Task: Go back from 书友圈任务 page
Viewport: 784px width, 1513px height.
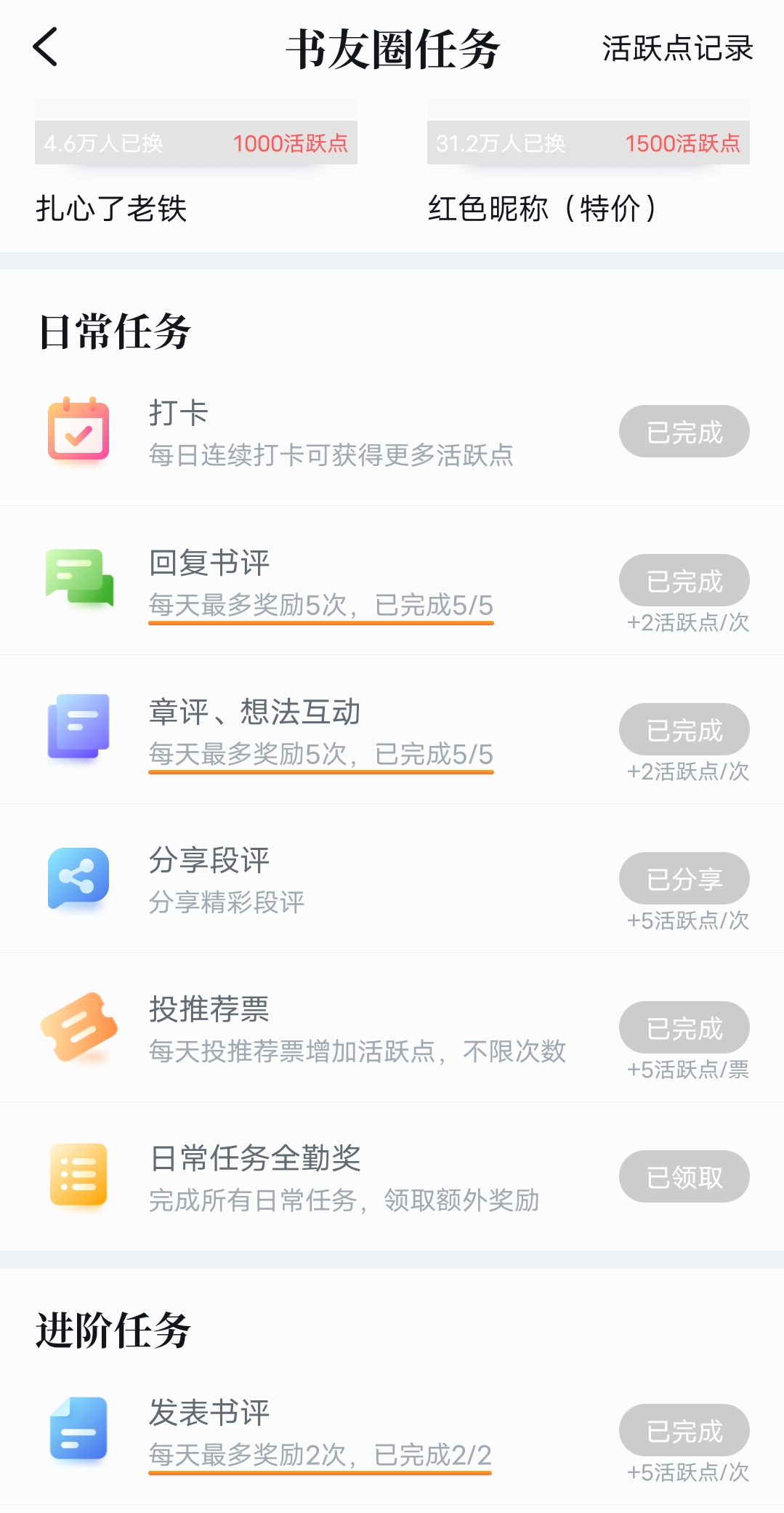Action: tap(45, 48)
